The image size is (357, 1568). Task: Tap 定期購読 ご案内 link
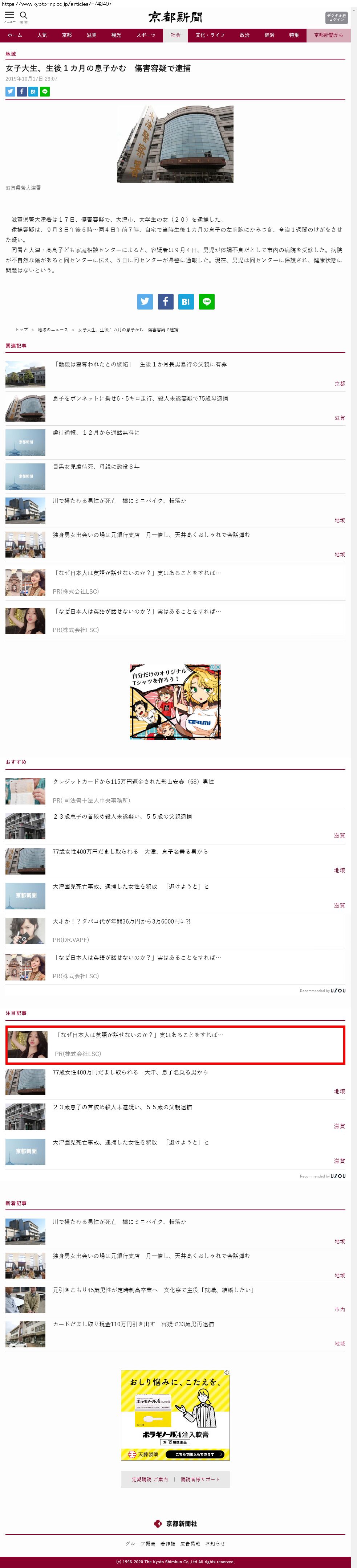point(150,1479)
